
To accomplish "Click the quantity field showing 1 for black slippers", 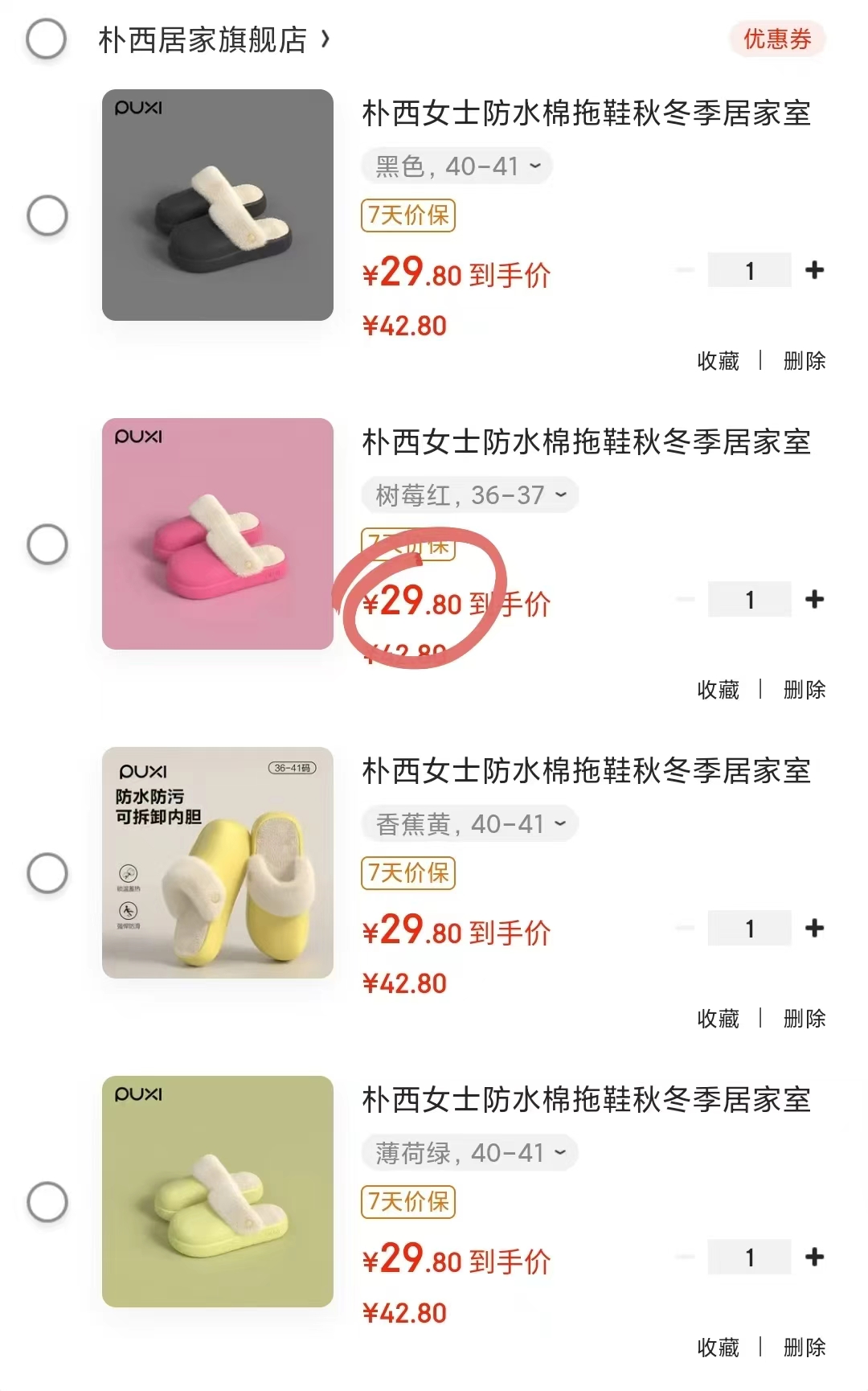I will click(749, 269).
